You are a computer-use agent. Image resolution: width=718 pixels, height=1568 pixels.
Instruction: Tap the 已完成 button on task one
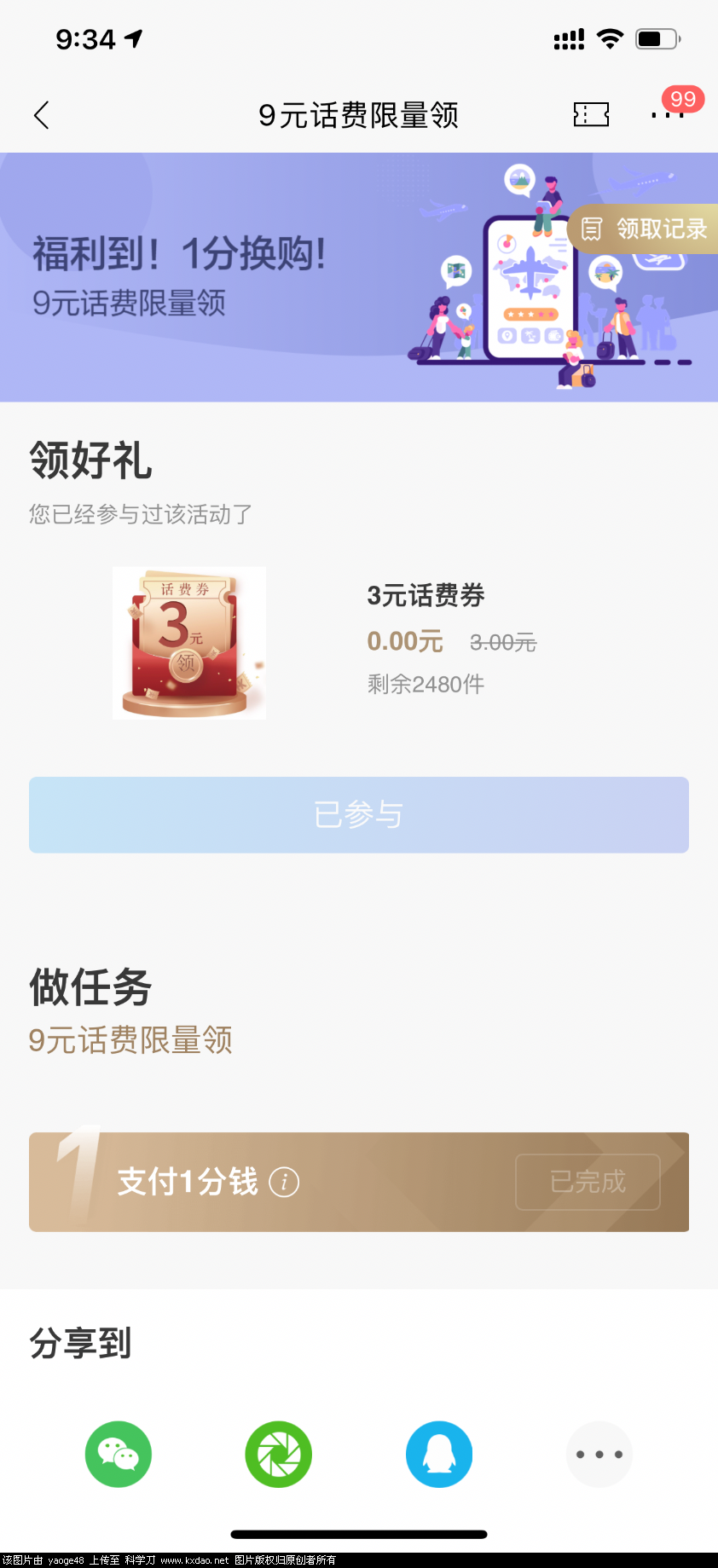pos(587,1183)
